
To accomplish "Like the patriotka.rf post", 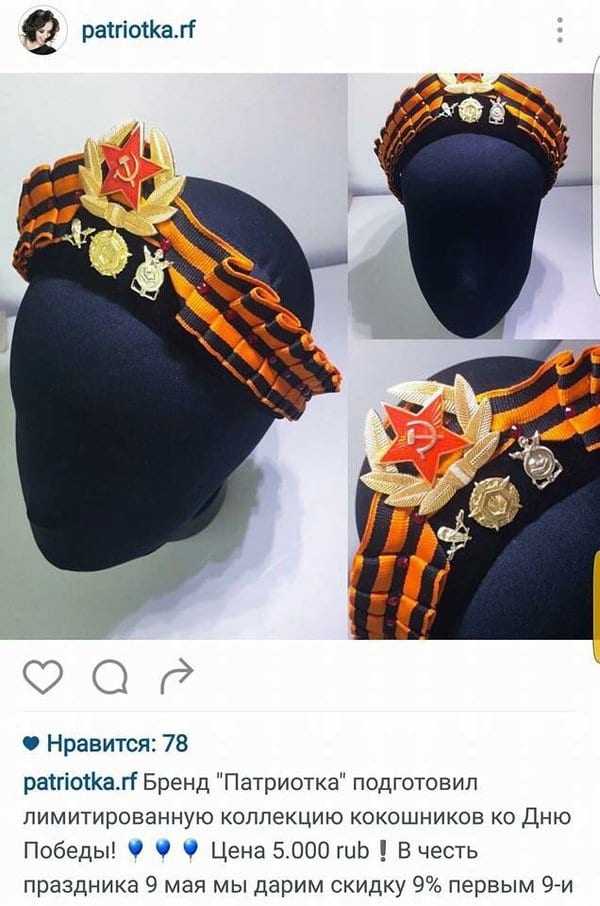I will point(42,678).
